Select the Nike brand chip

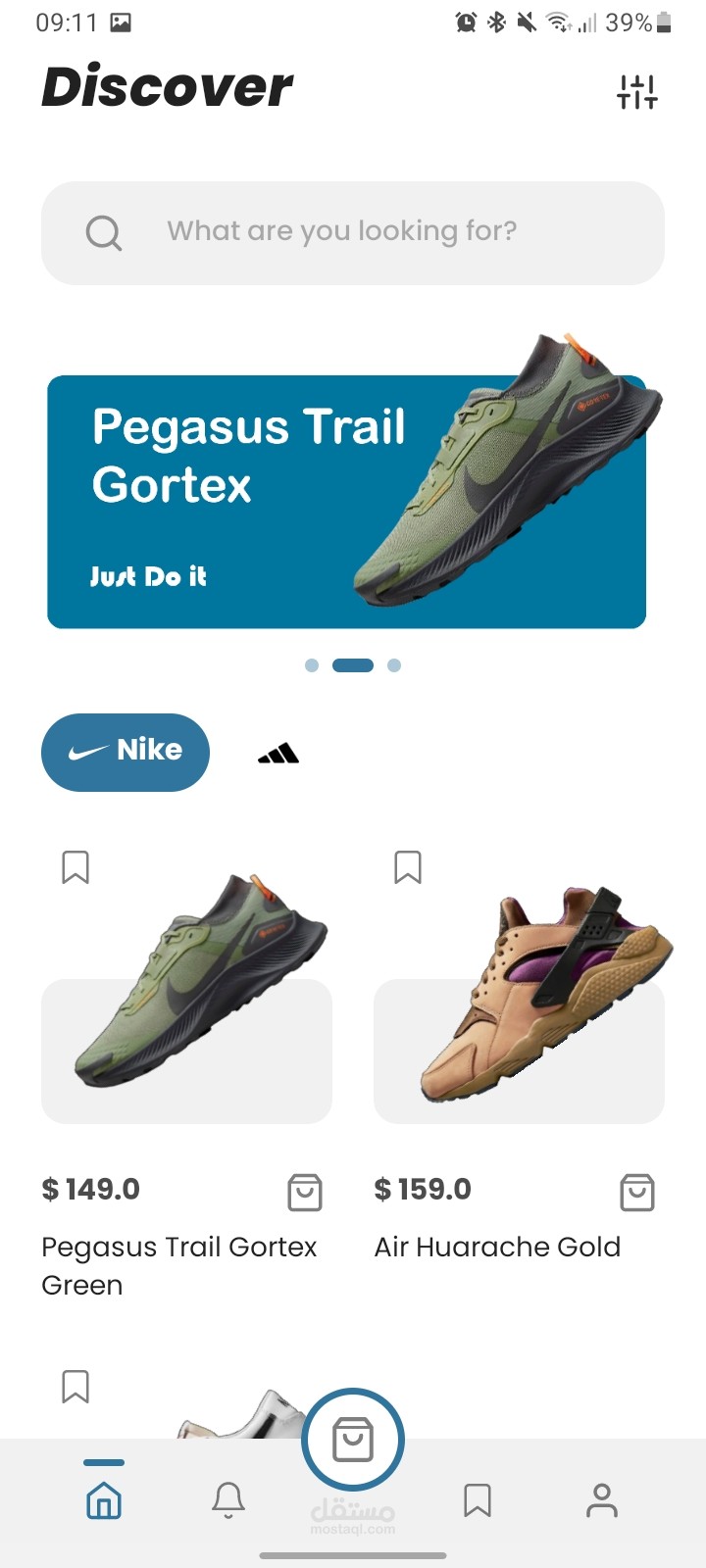point(126,752)
